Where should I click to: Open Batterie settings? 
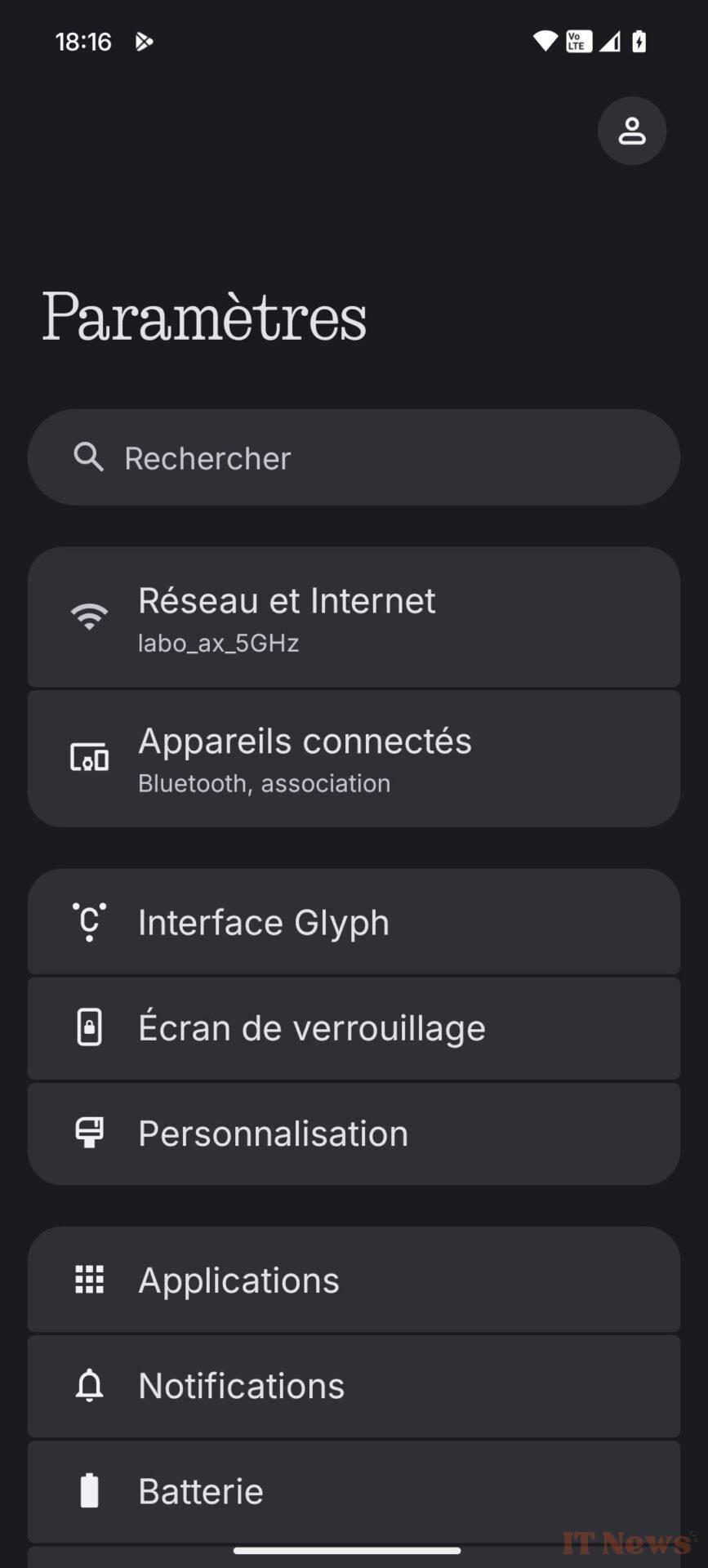pyautogui.click(x=354, y=1491)
